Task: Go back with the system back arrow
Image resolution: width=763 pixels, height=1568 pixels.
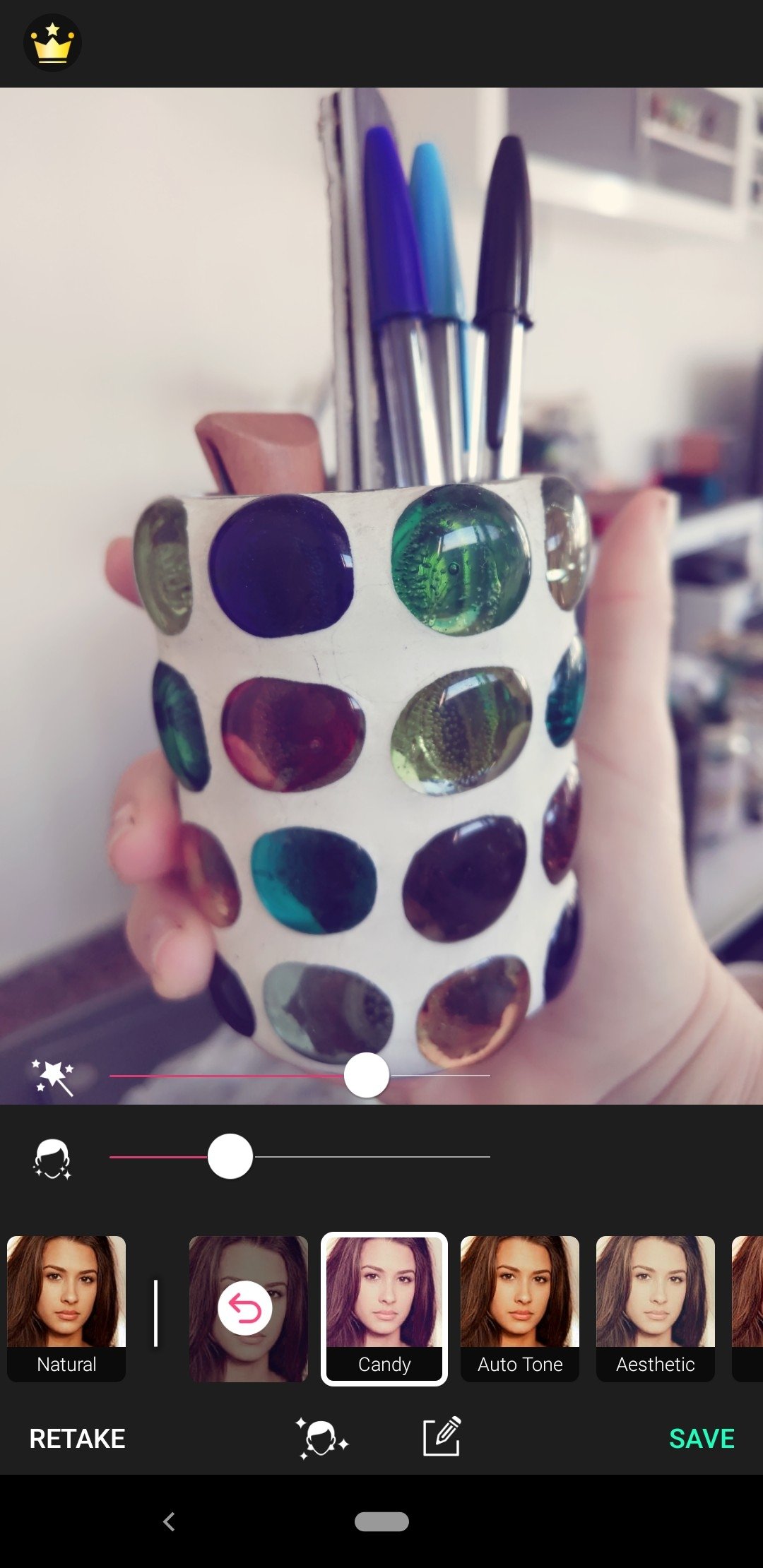Action: click(169, 1521)
